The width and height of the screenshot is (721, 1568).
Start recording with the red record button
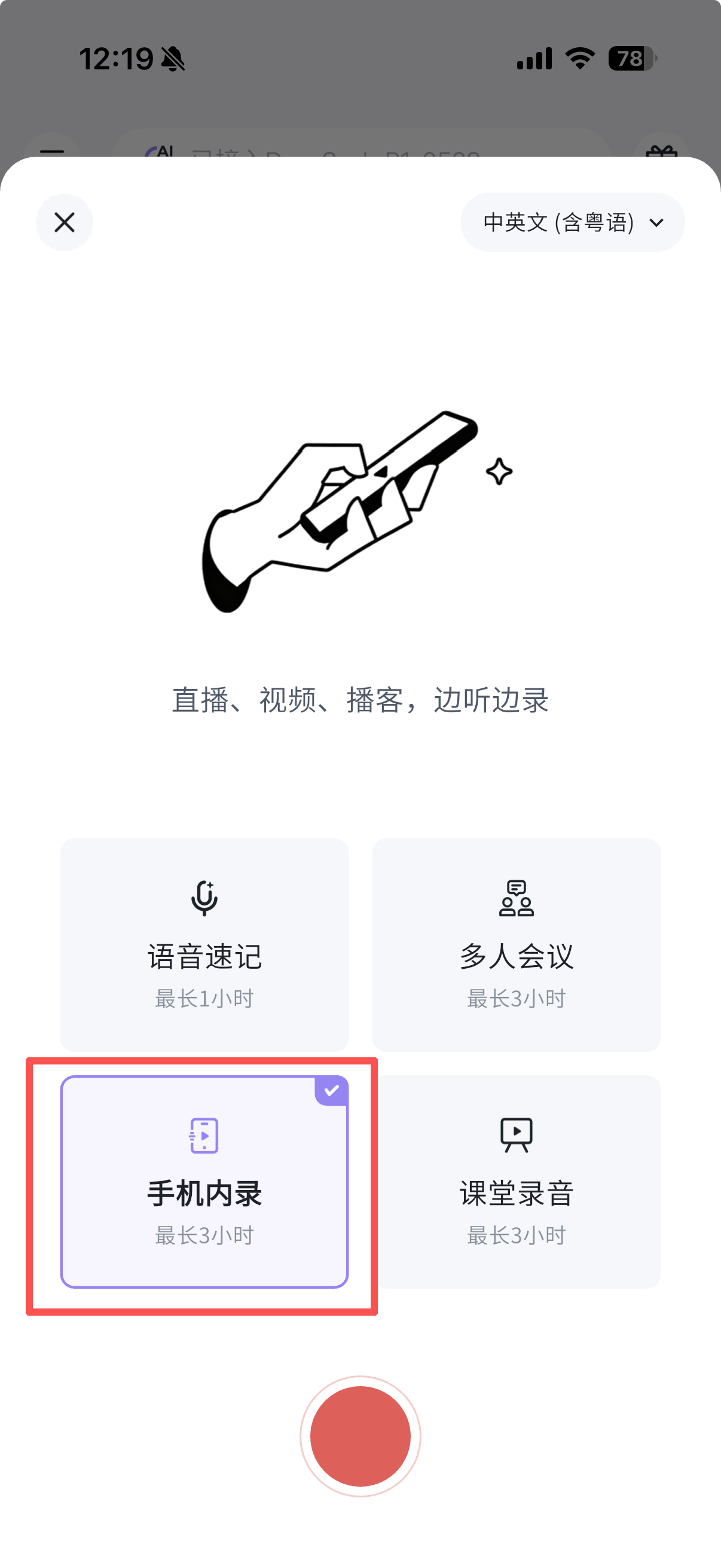tap(360, 1436)
